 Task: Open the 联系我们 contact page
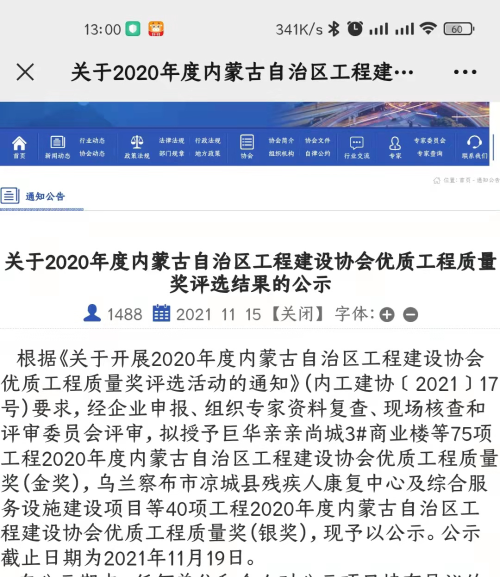(475, 147)
